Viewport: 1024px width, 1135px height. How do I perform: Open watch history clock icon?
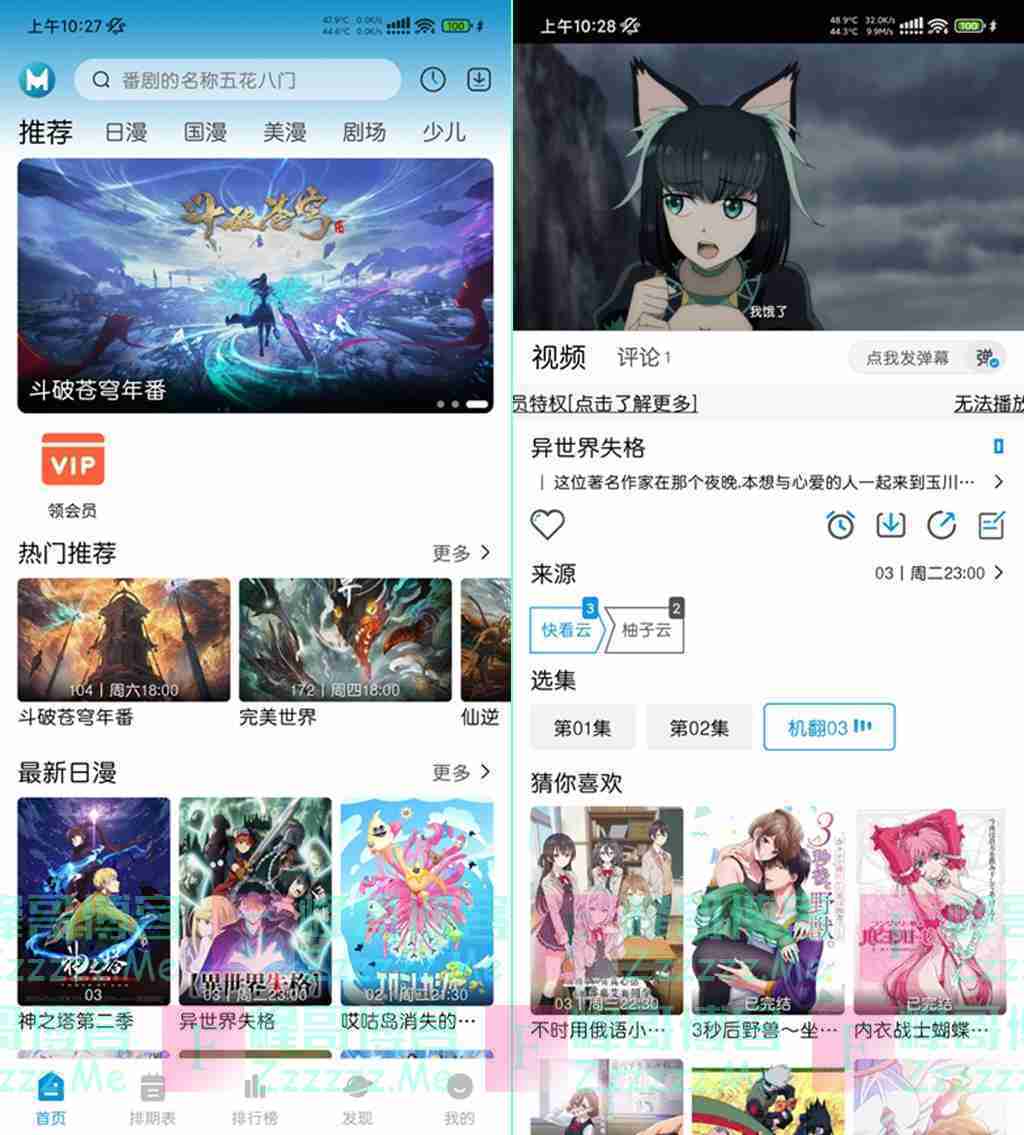pos(432,80)
